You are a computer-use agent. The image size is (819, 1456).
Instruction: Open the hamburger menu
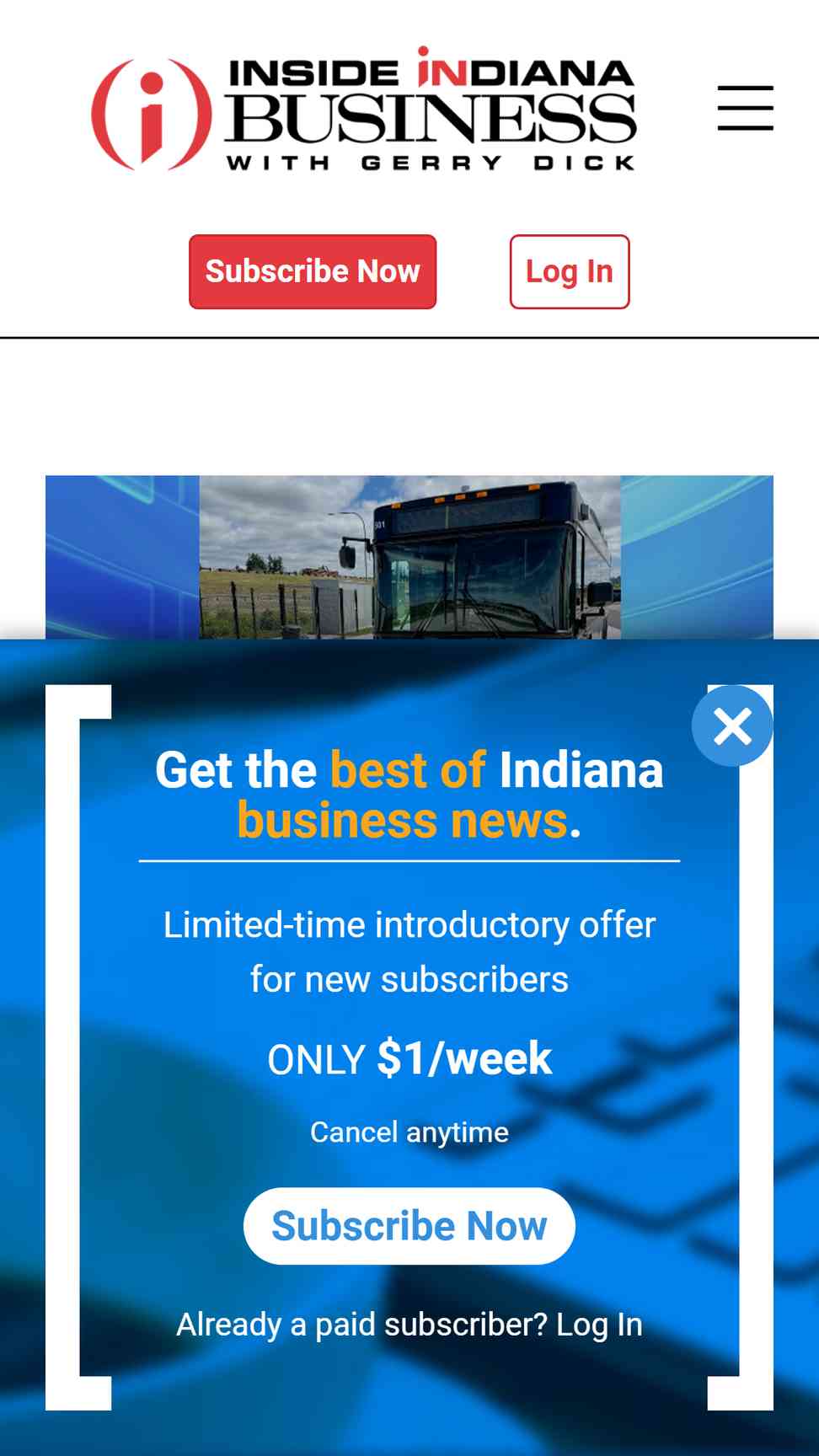(x=745, y=108)
